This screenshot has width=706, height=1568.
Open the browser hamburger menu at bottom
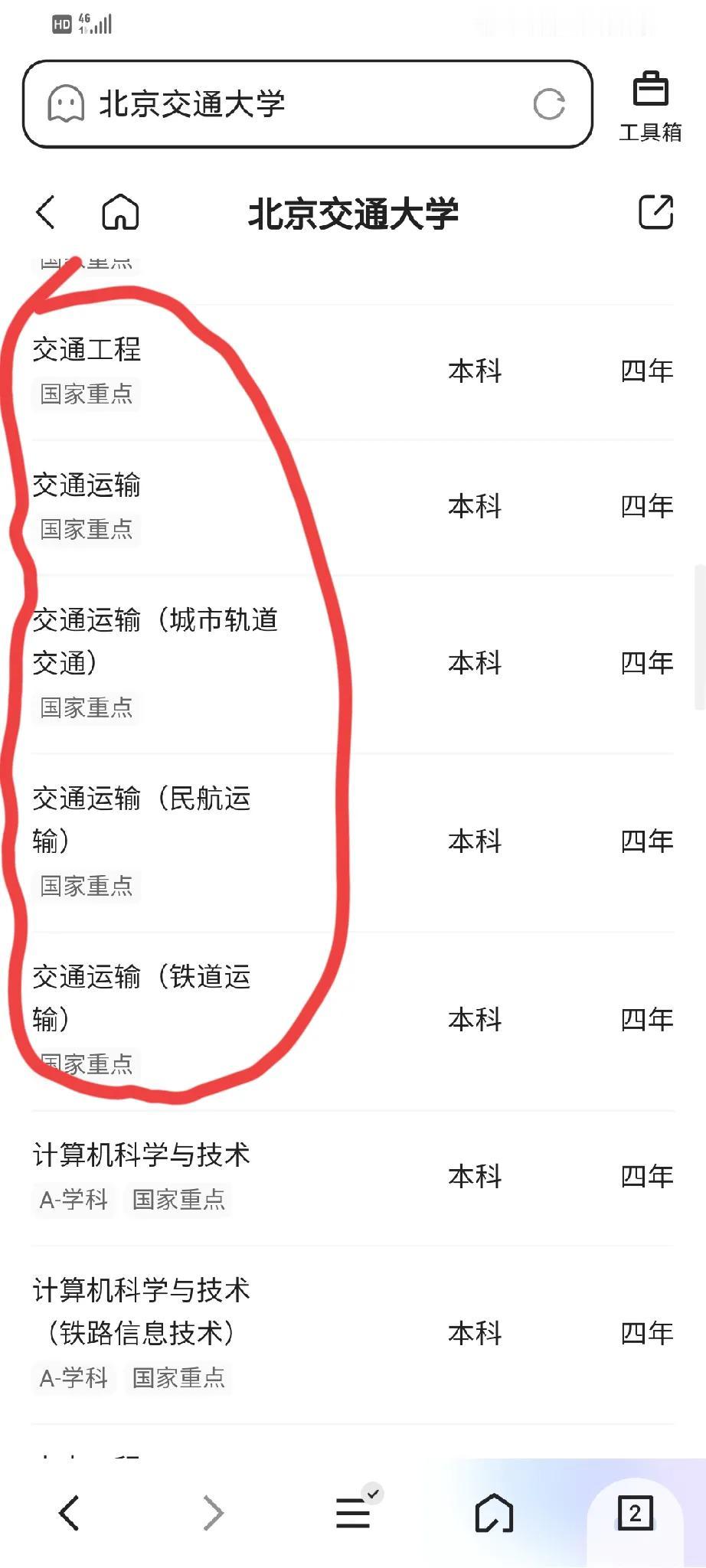click(x=352, y=1512)
